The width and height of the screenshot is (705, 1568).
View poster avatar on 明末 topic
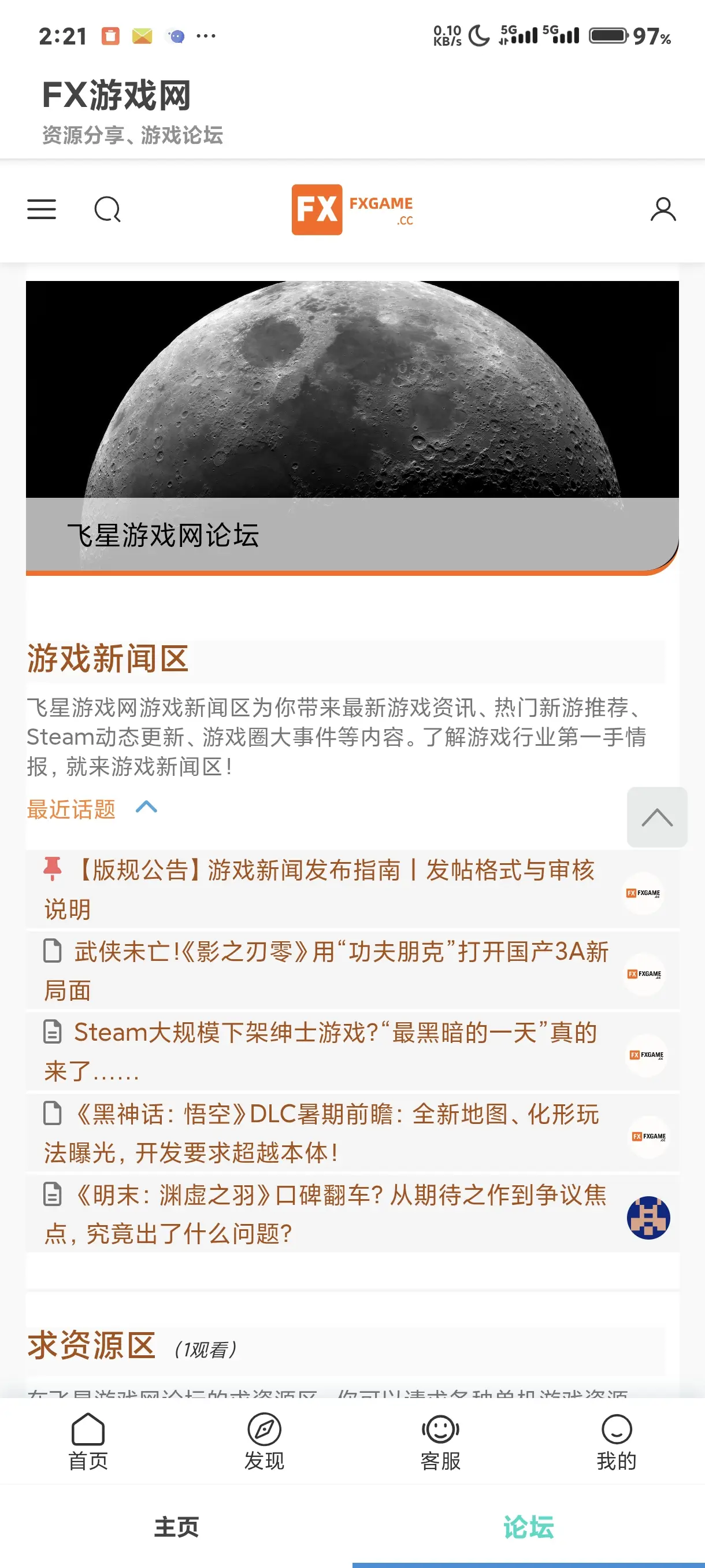coord(648,1218)
